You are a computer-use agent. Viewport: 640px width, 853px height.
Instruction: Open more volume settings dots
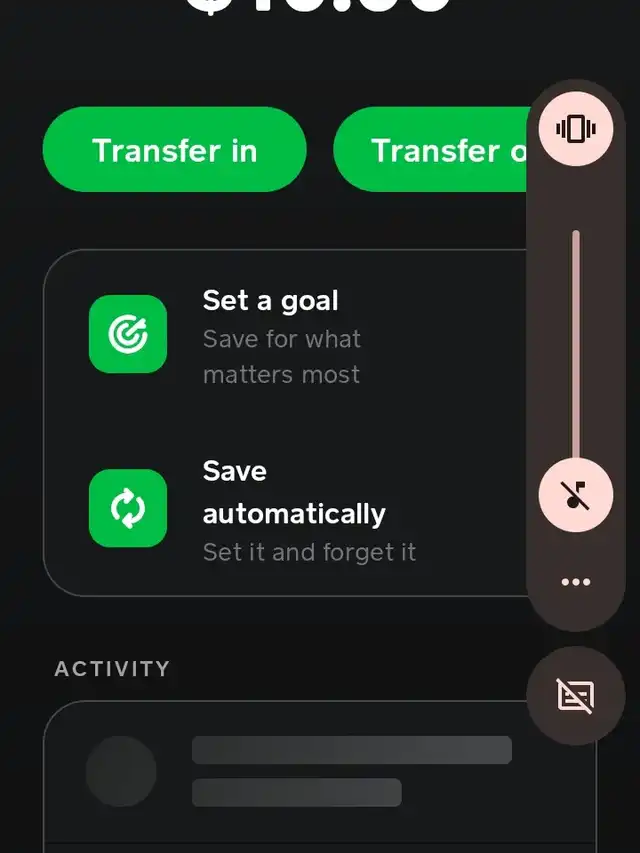pos(575,582)
